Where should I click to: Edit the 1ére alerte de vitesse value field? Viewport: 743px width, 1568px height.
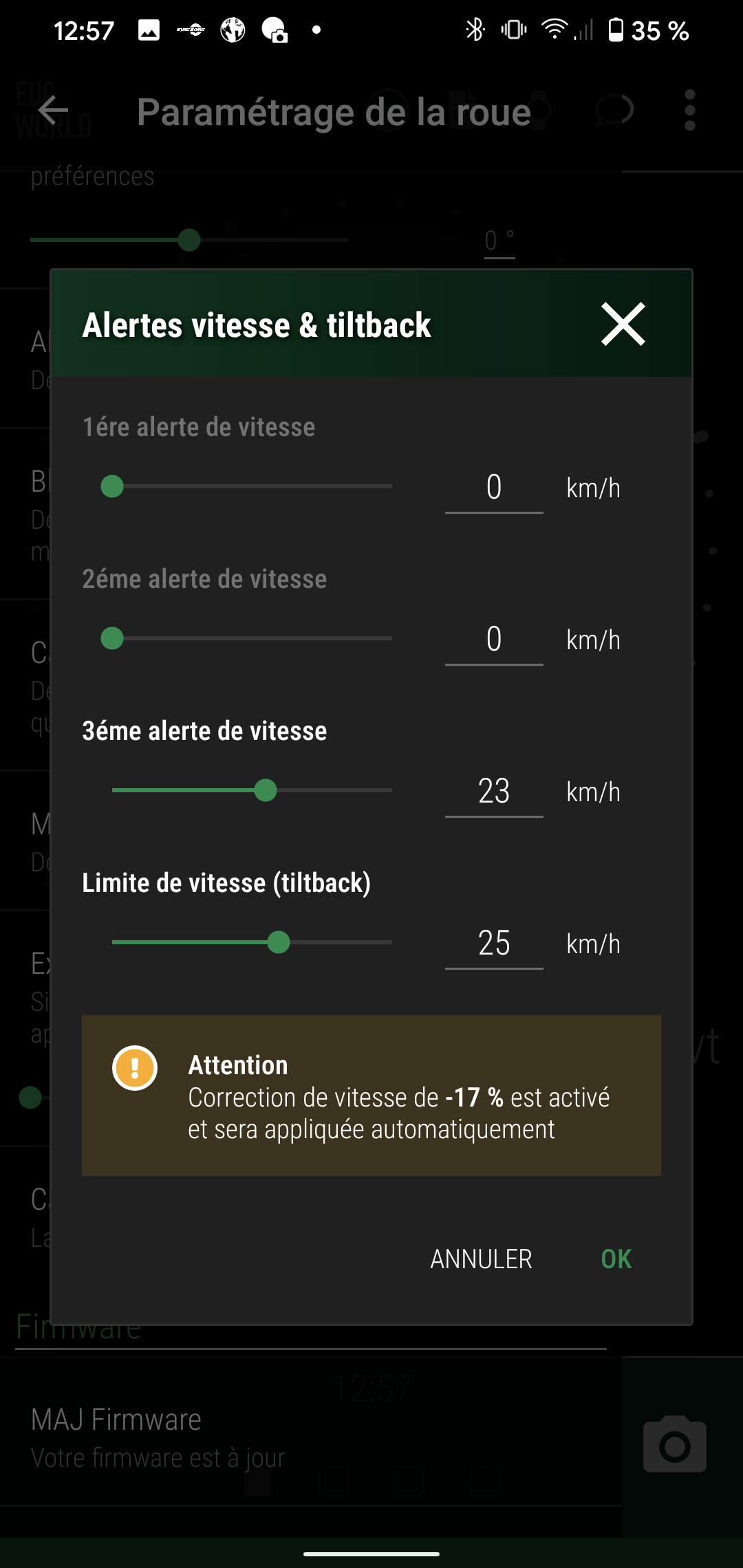(494, 488)
